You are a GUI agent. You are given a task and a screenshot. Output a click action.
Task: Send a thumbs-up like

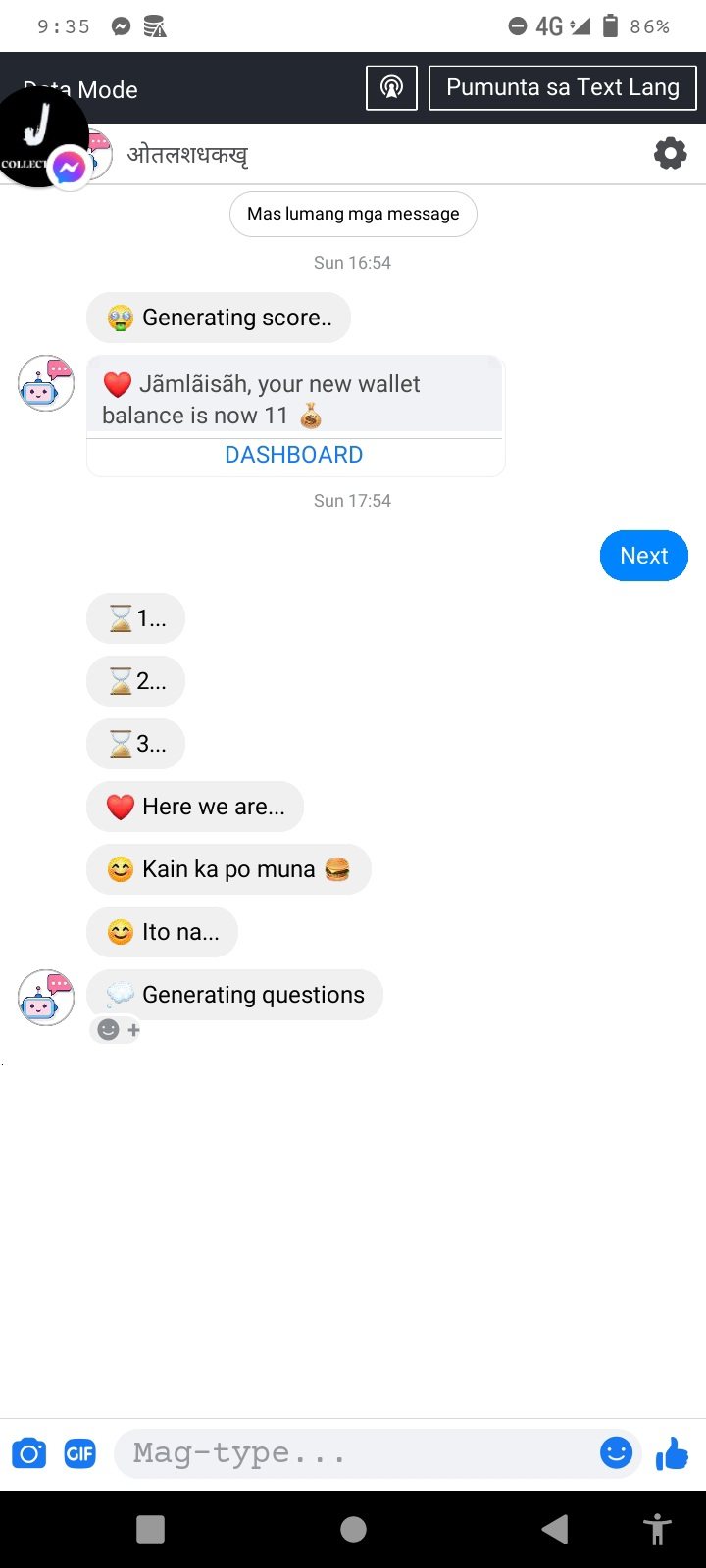673,1453
